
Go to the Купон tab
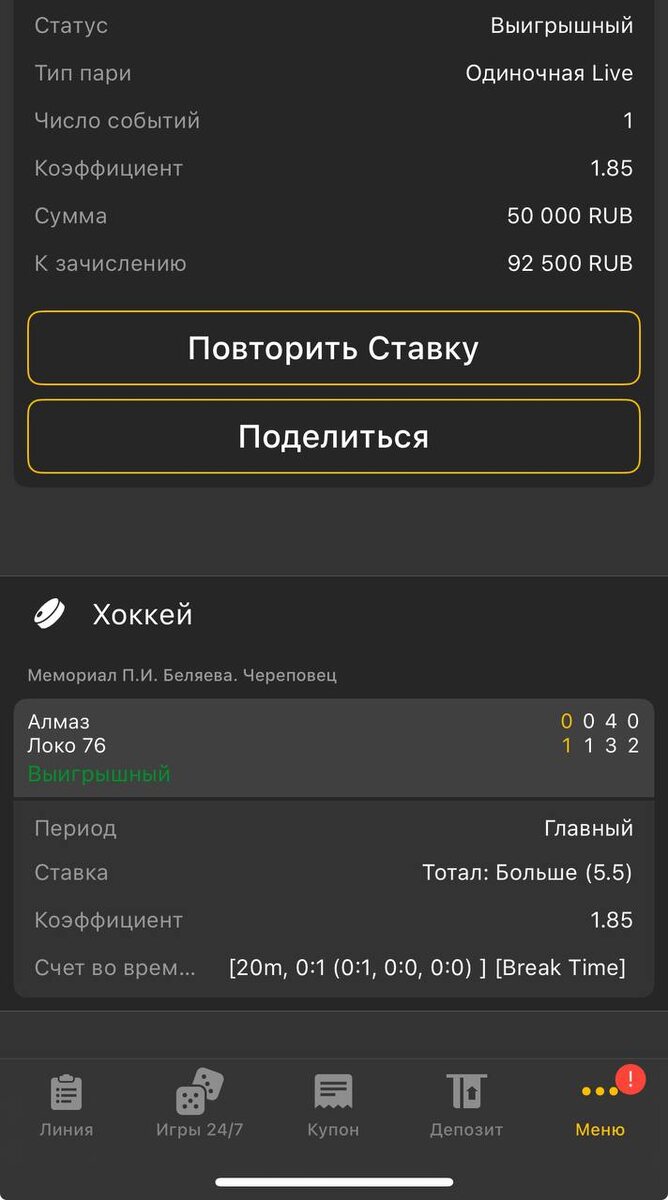point(333,1105)
